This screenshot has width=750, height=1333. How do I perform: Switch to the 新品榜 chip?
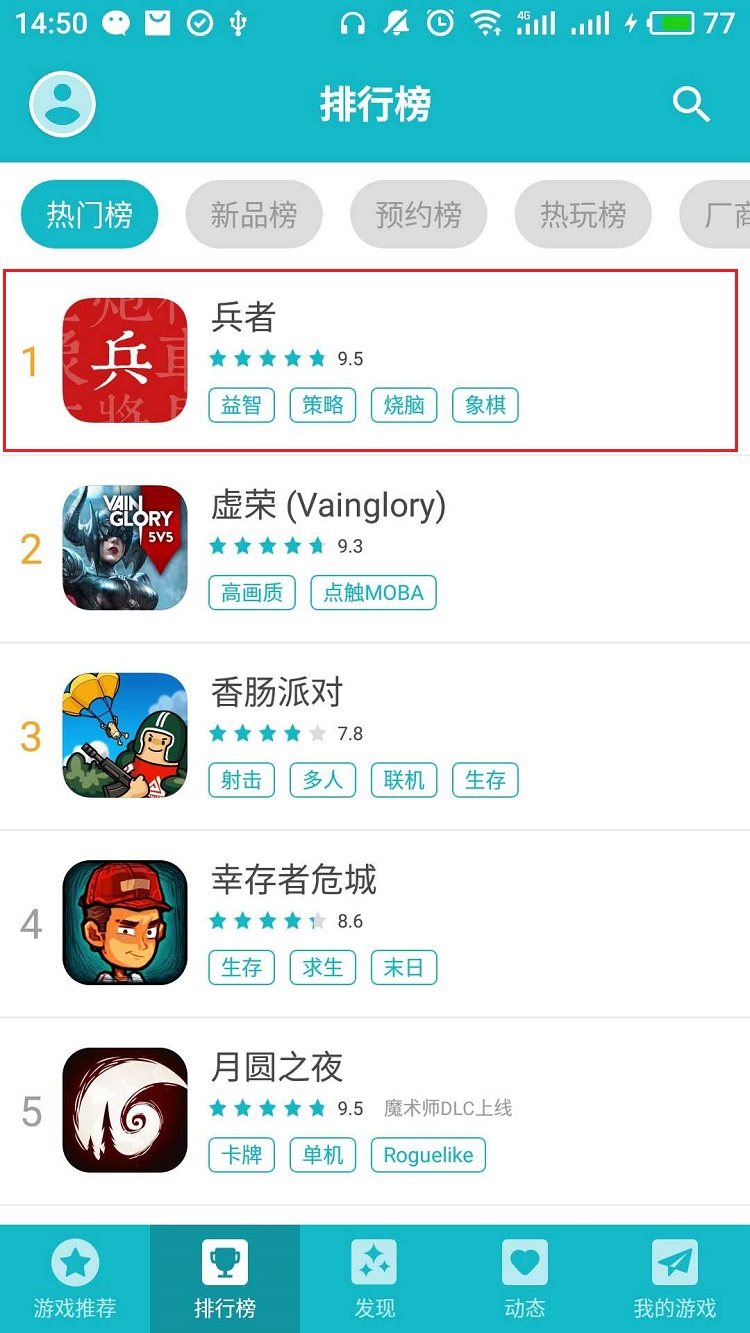pos(254,214)
